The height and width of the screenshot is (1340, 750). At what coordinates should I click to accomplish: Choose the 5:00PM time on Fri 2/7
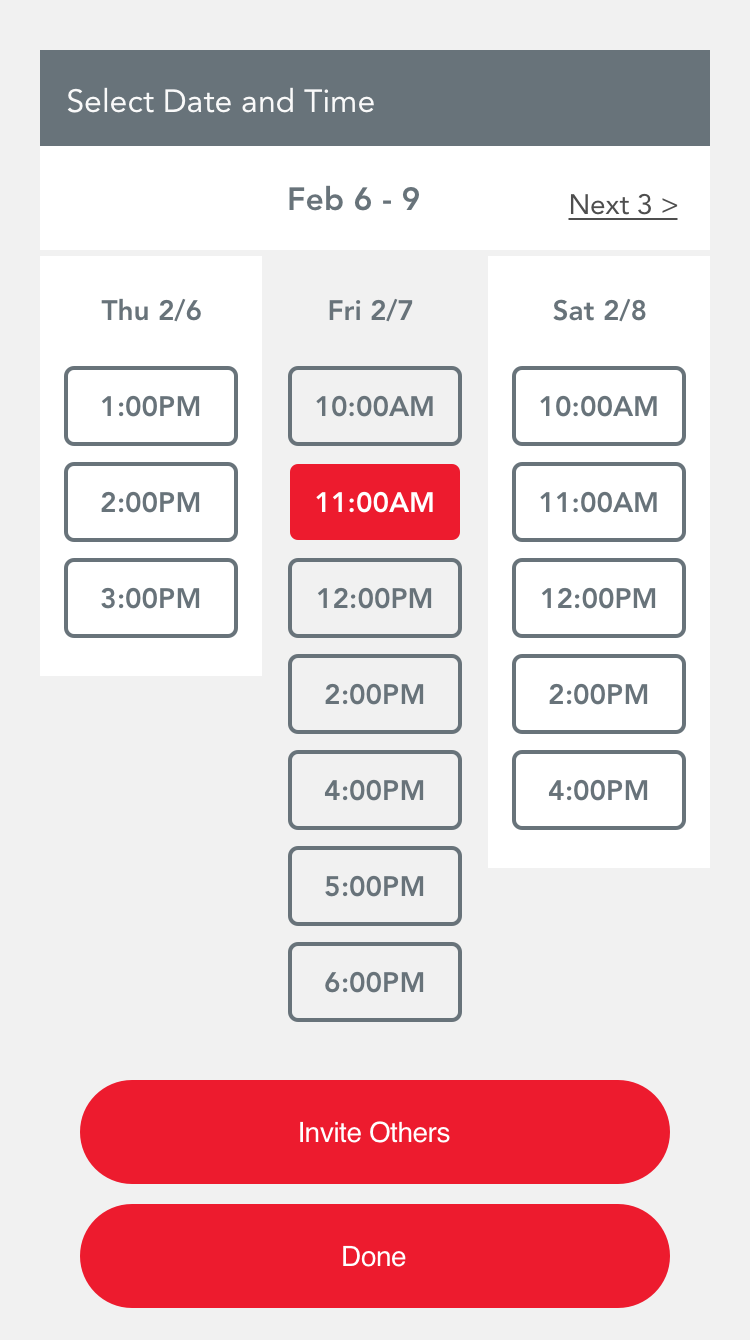(375, 886)
